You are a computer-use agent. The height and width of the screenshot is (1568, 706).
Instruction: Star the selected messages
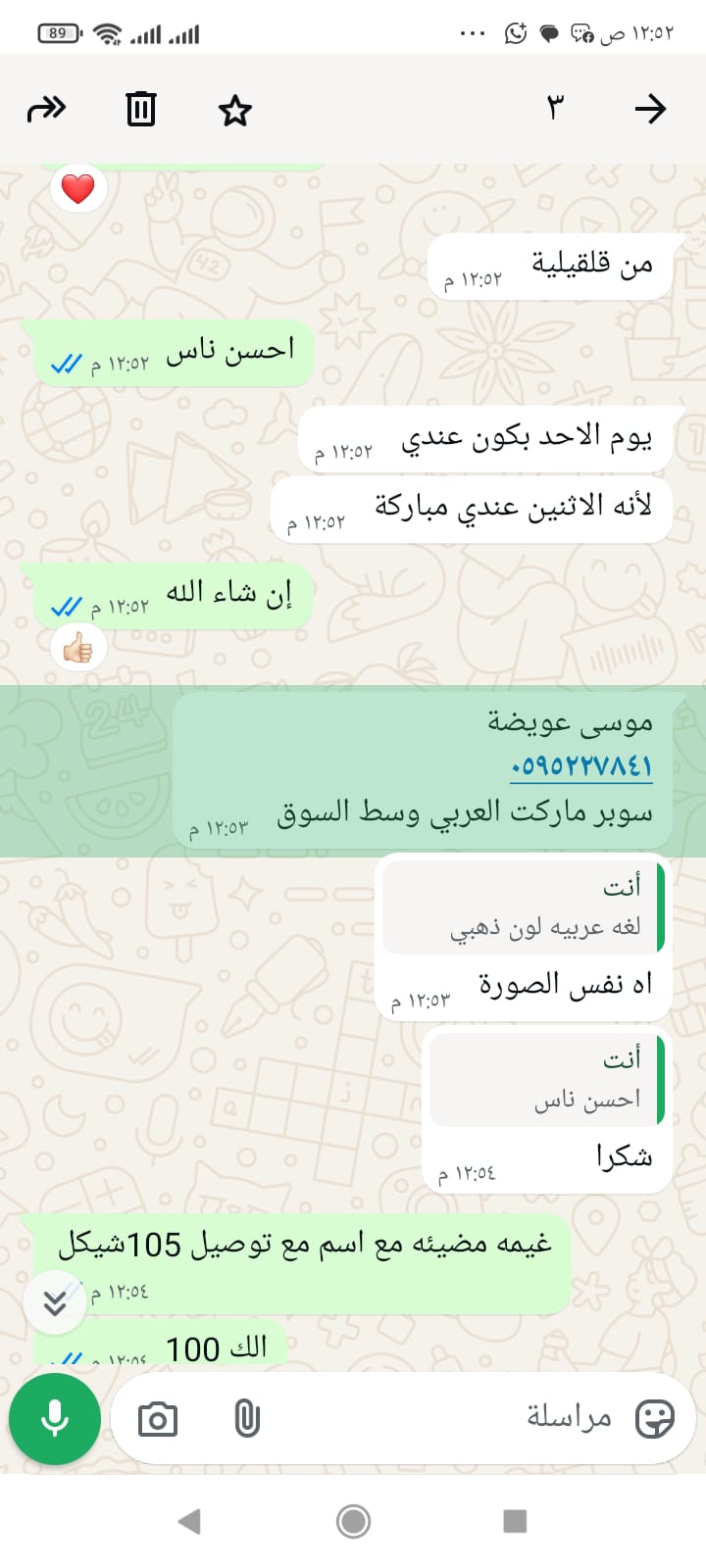pos(235,110)
